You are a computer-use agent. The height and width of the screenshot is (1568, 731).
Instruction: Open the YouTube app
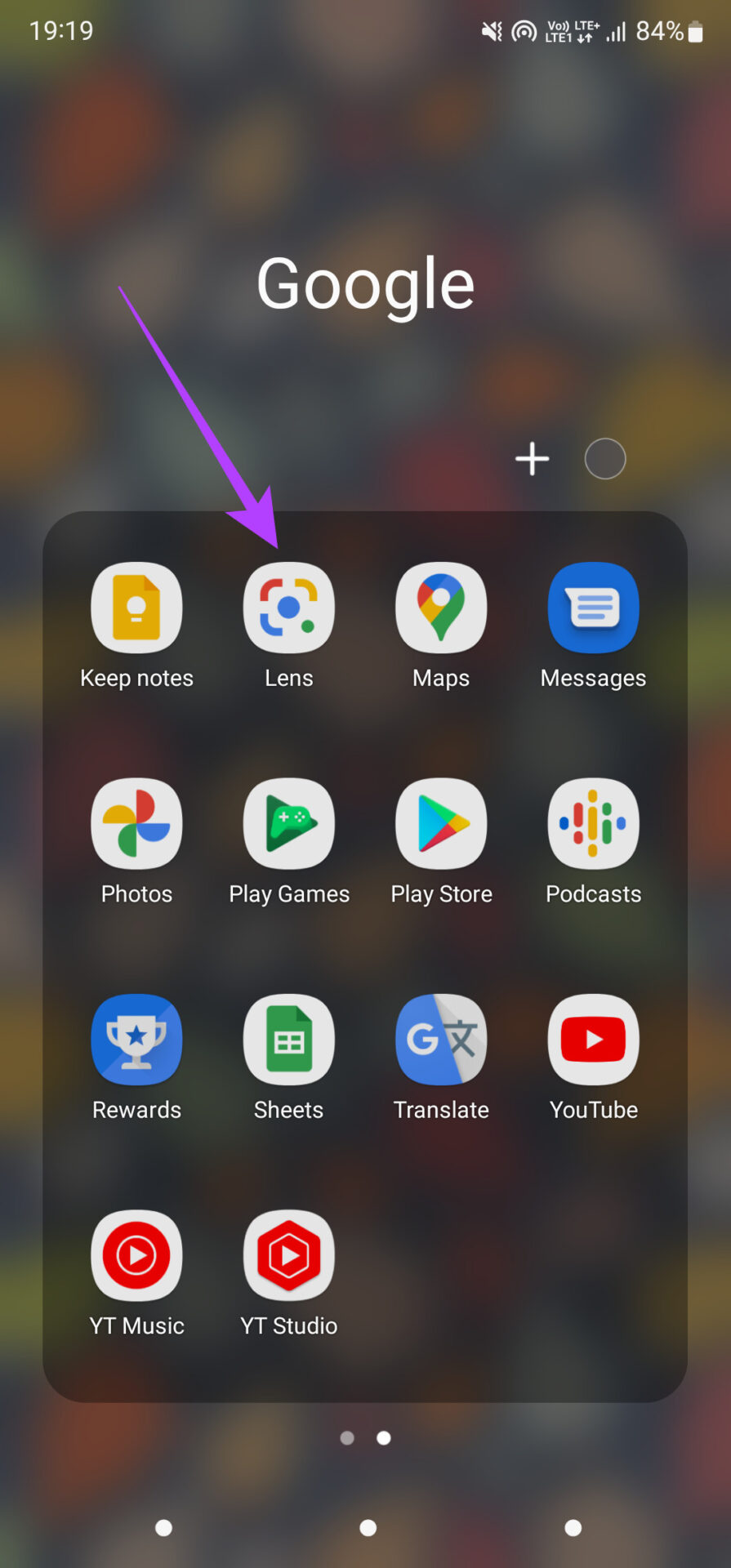pos(593,1040)
